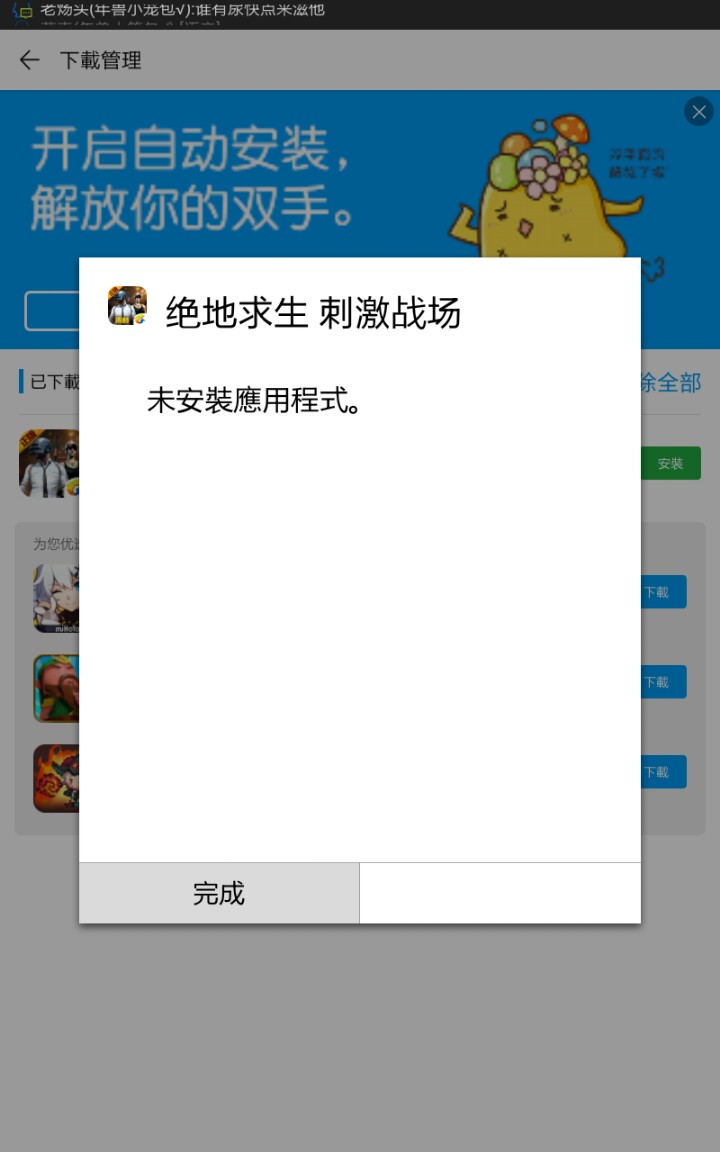Go back from 下載管理
Viewport: 720px width, 1152px height.
click(x=30, y=60)
